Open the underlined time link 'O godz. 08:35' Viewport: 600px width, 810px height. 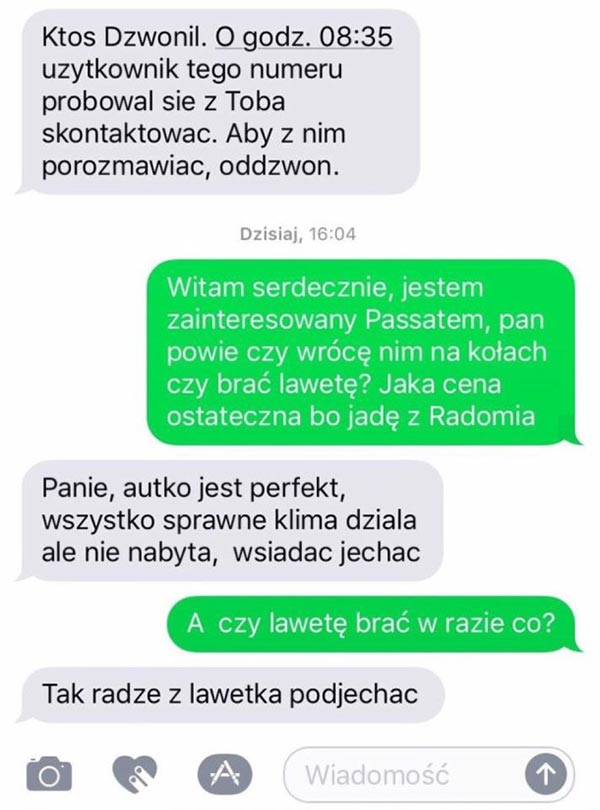pyautogui.click(x=304, y=38)
